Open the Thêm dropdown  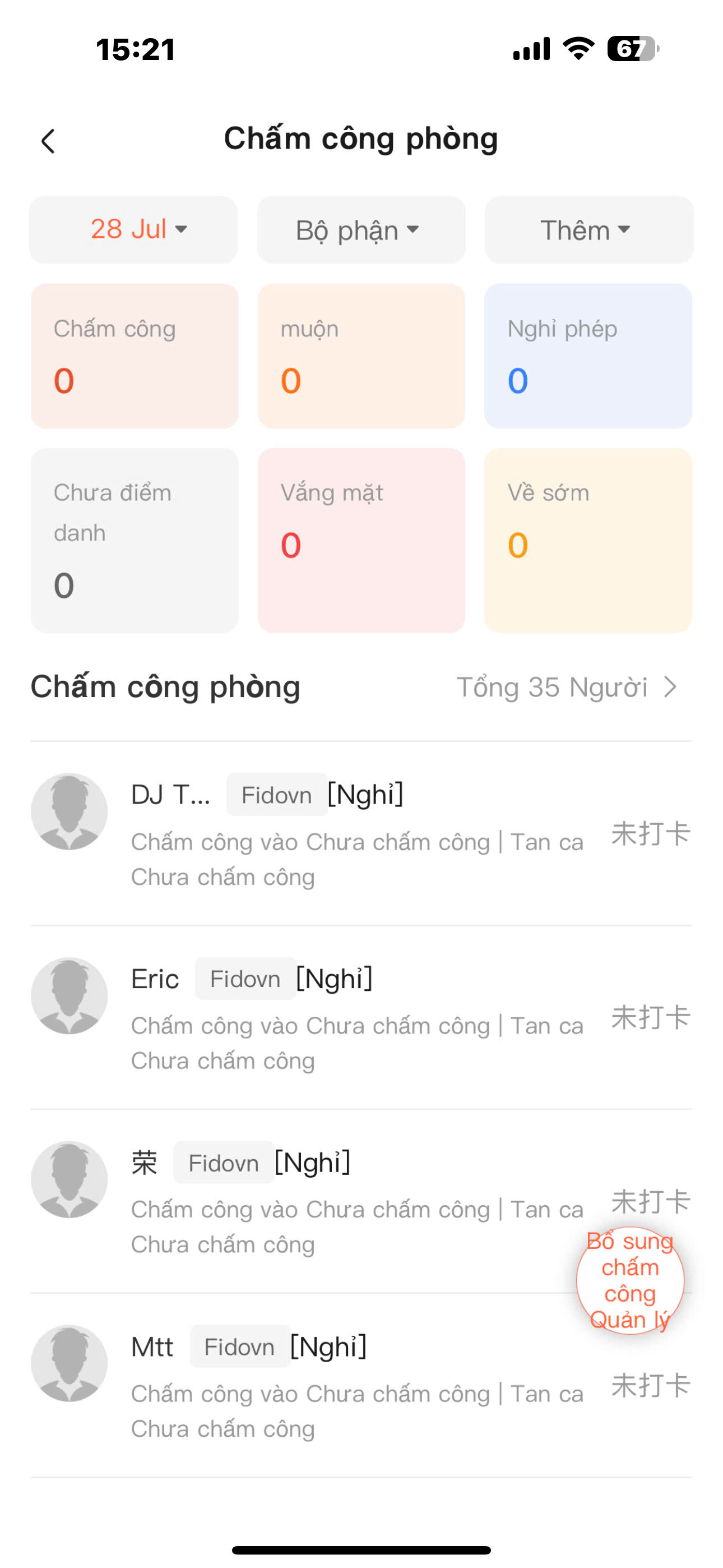coord(588,229)
